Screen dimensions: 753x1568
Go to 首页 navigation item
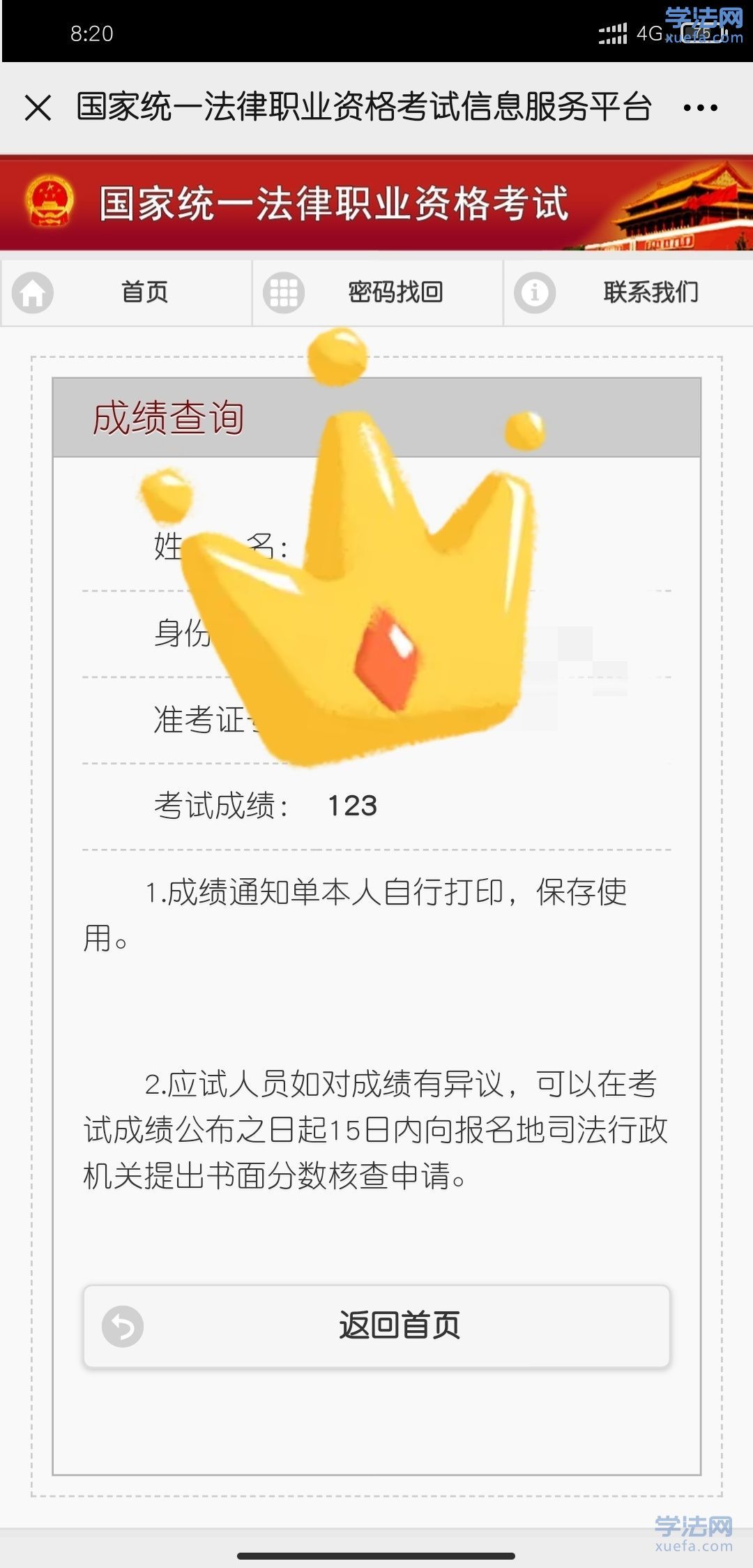coord(126,292)
